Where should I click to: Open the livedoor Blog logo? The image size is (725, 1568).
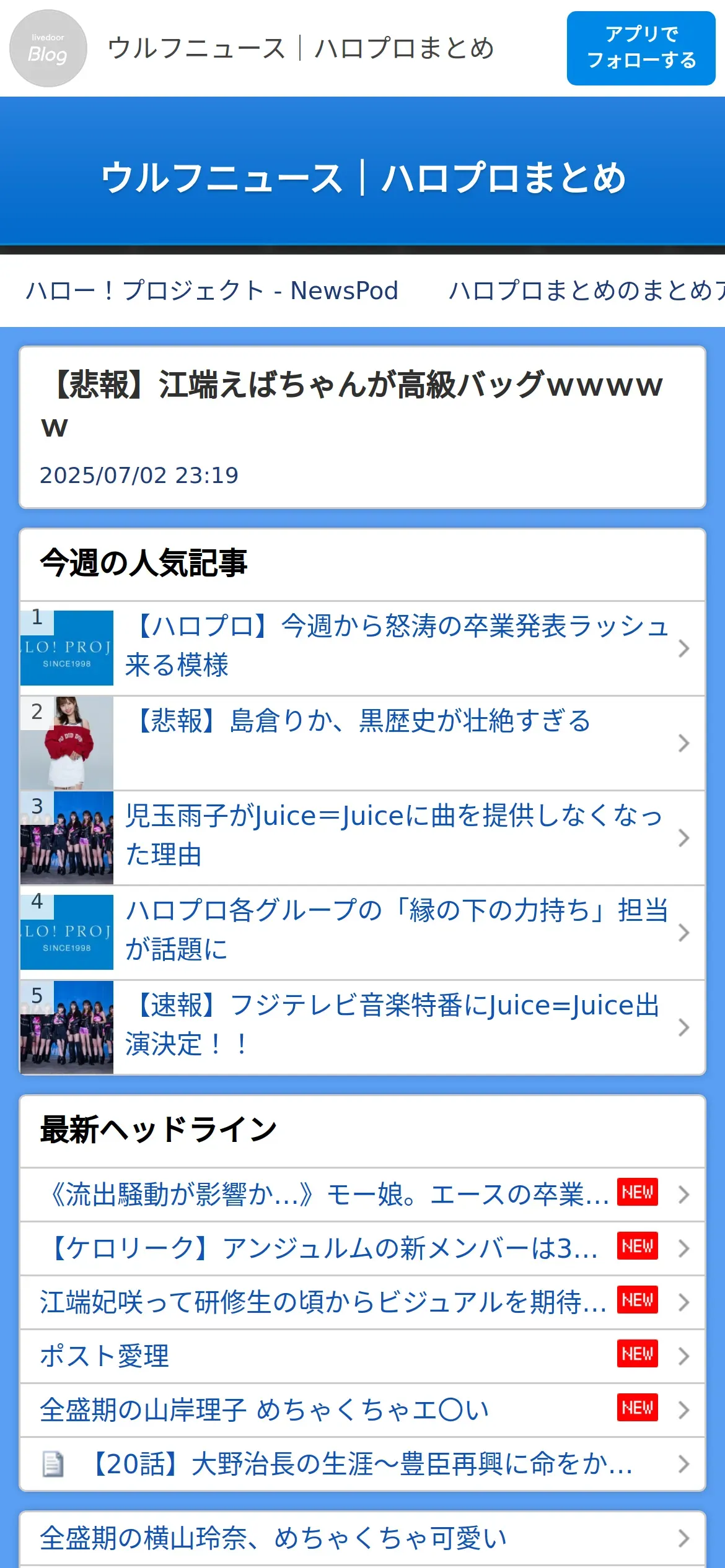pyautogui.click(x=48, y=48)
